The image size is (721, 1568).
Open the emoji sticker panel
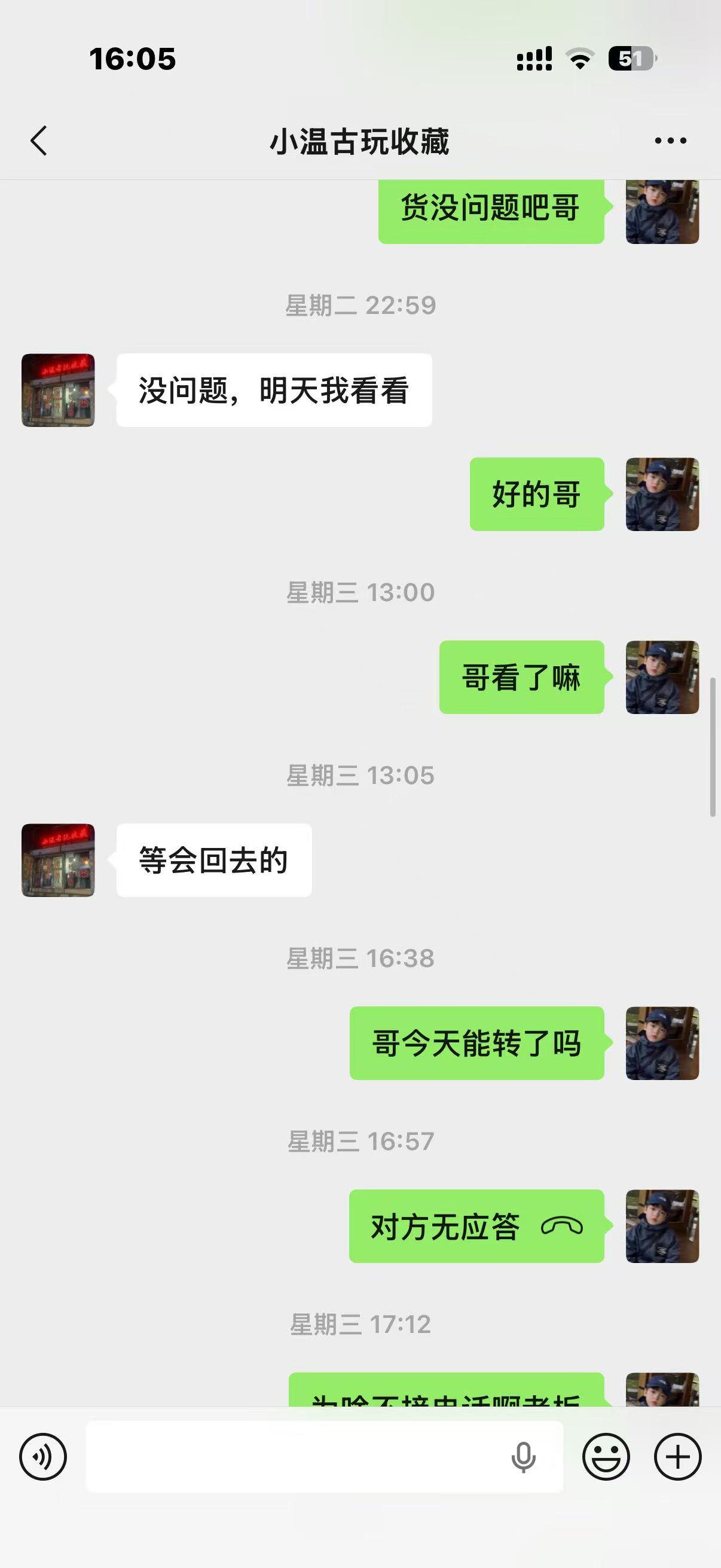(x=606, y=1457)
